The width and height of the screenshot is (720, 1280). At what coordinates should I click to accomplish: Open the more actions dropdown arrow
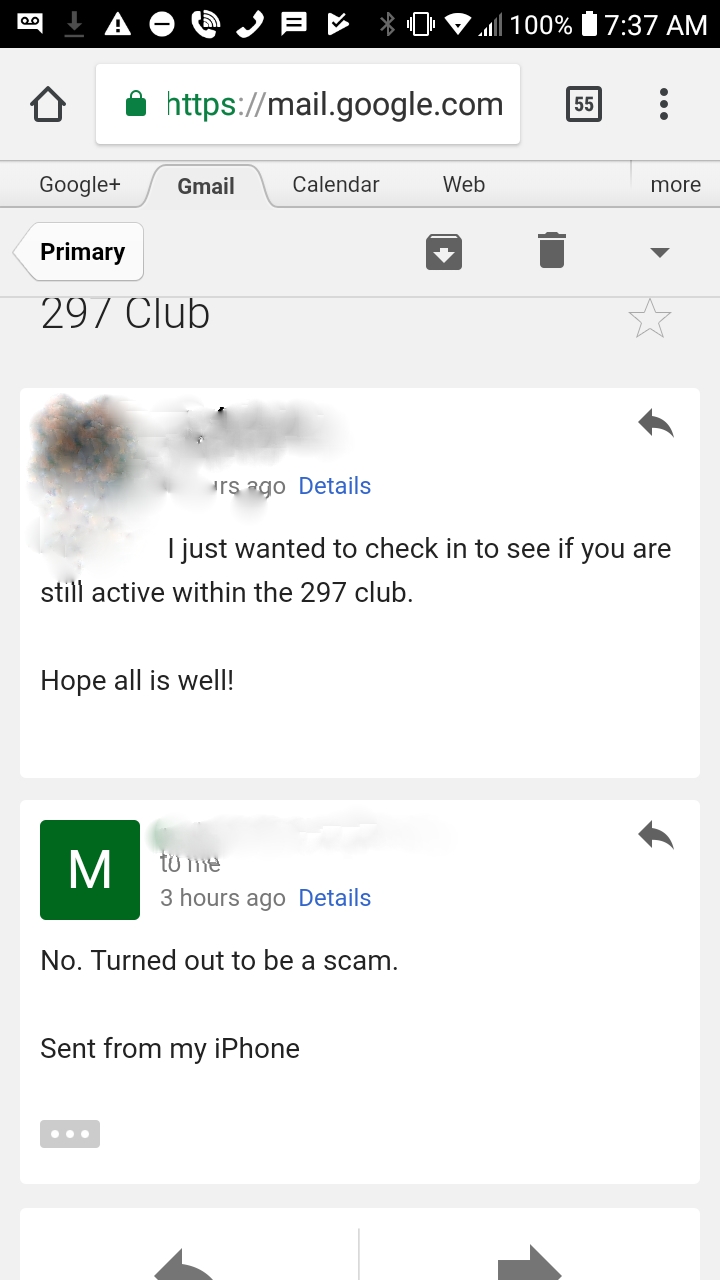(659, 253)
